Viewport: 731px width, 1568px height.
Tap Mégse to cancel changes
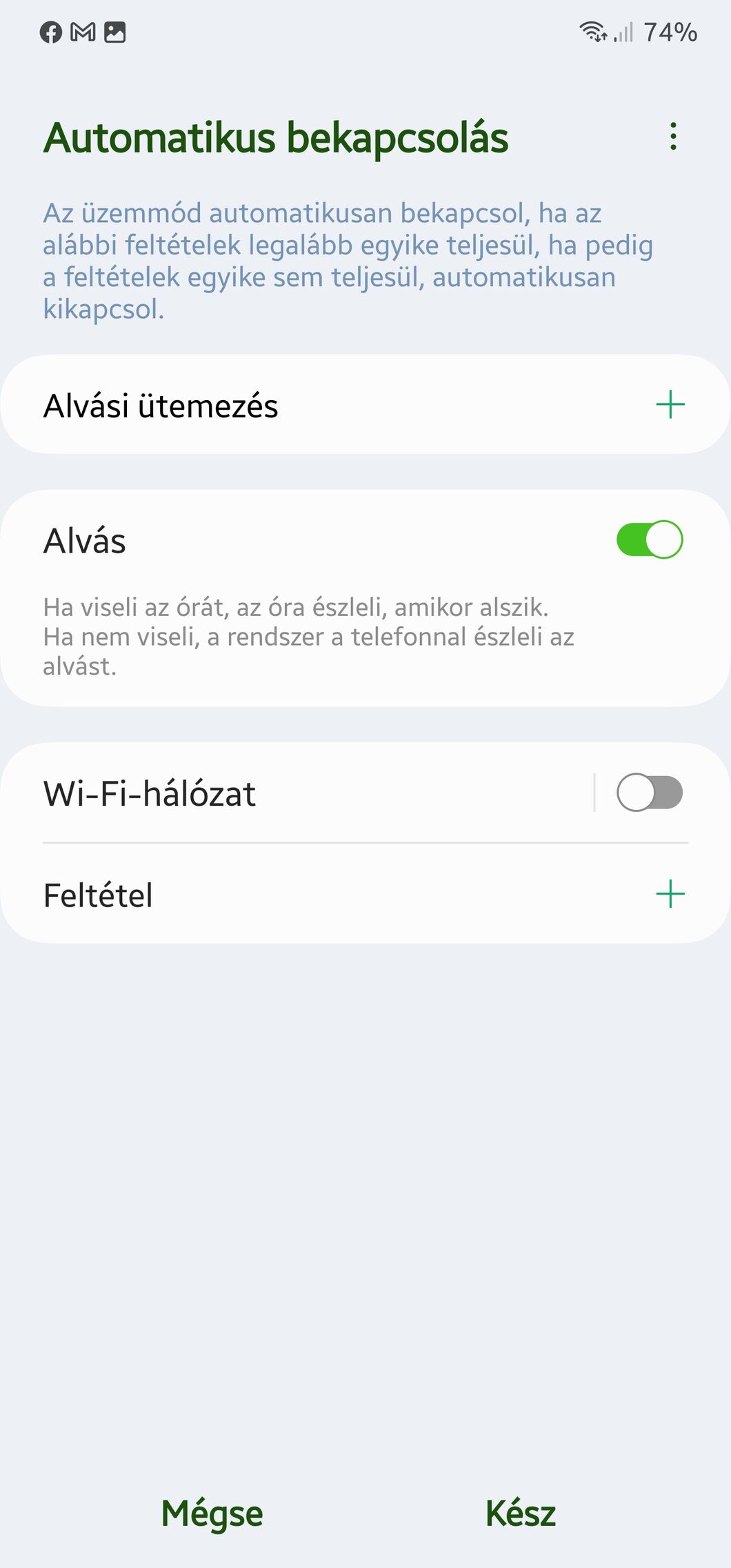pyautogui.click(x=212, y=1514)
